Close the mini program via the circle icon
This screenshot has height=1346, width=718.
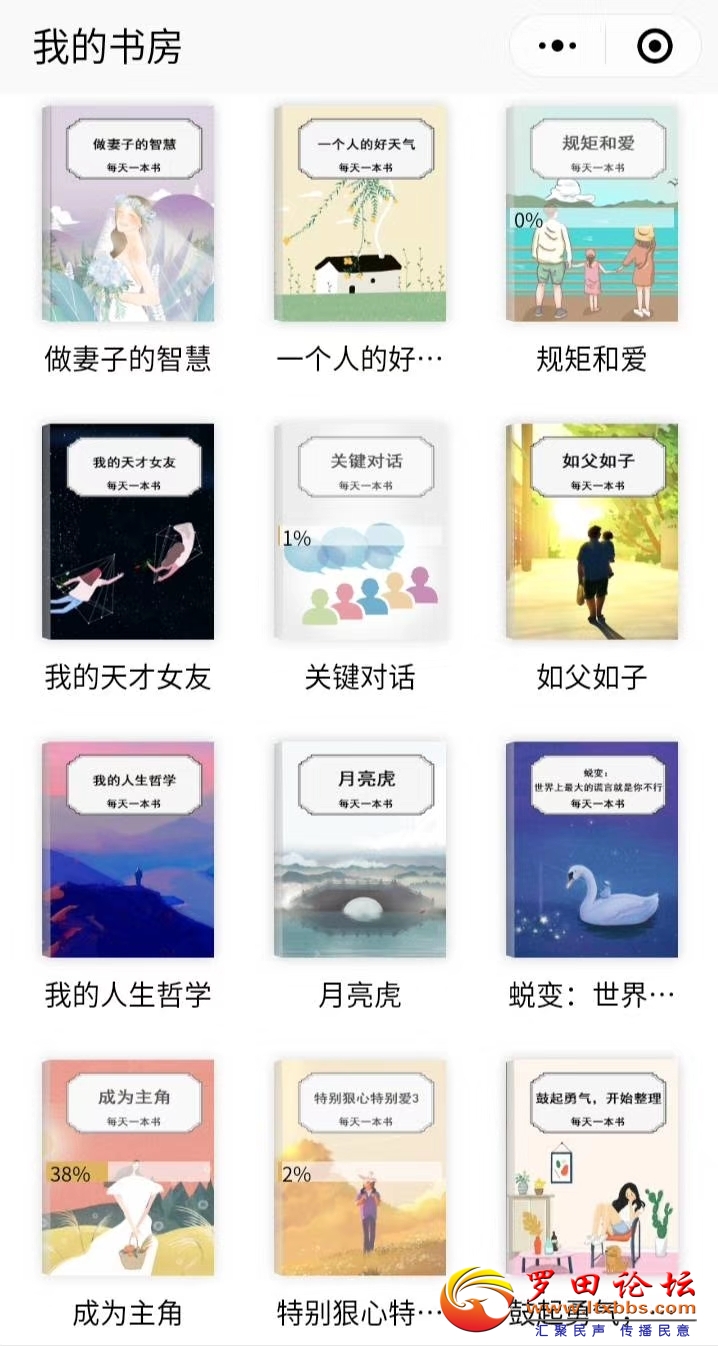655,46
